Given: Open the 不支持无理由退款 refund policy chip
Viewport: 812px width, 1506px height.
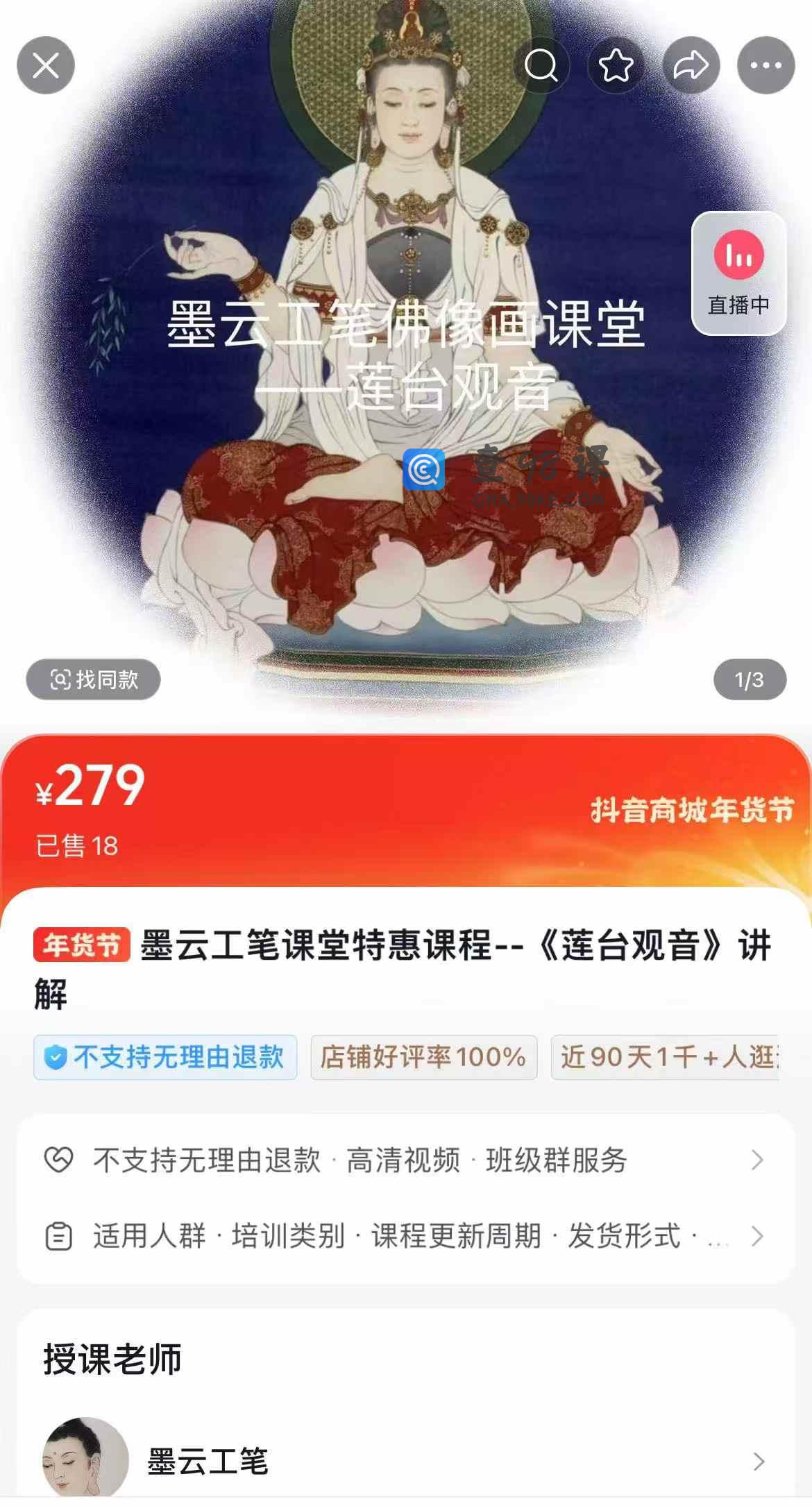Looking at the screenshot, I should click(x=165, y=1057).
